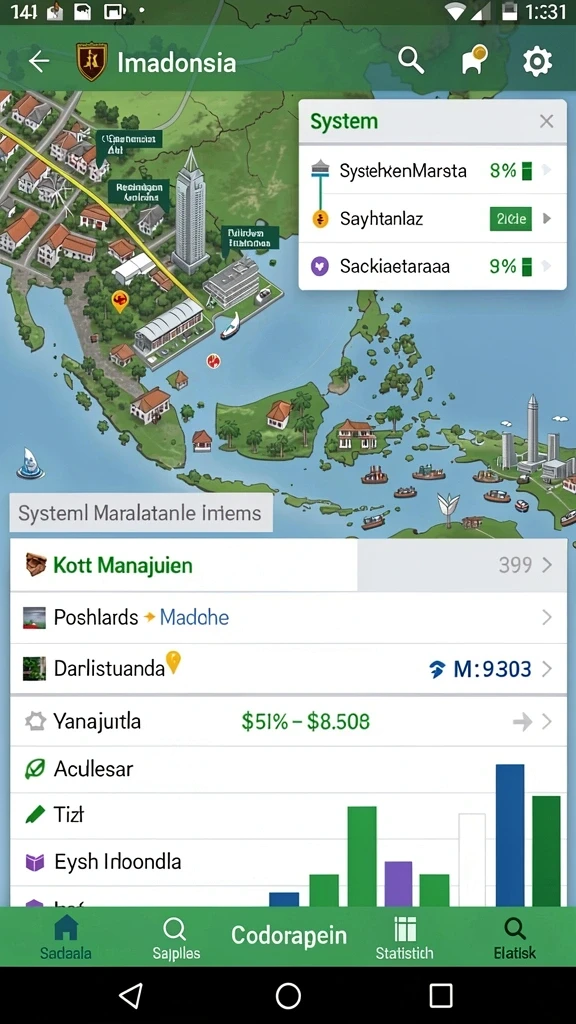Open the Darlistuanda row

(288, 669)
